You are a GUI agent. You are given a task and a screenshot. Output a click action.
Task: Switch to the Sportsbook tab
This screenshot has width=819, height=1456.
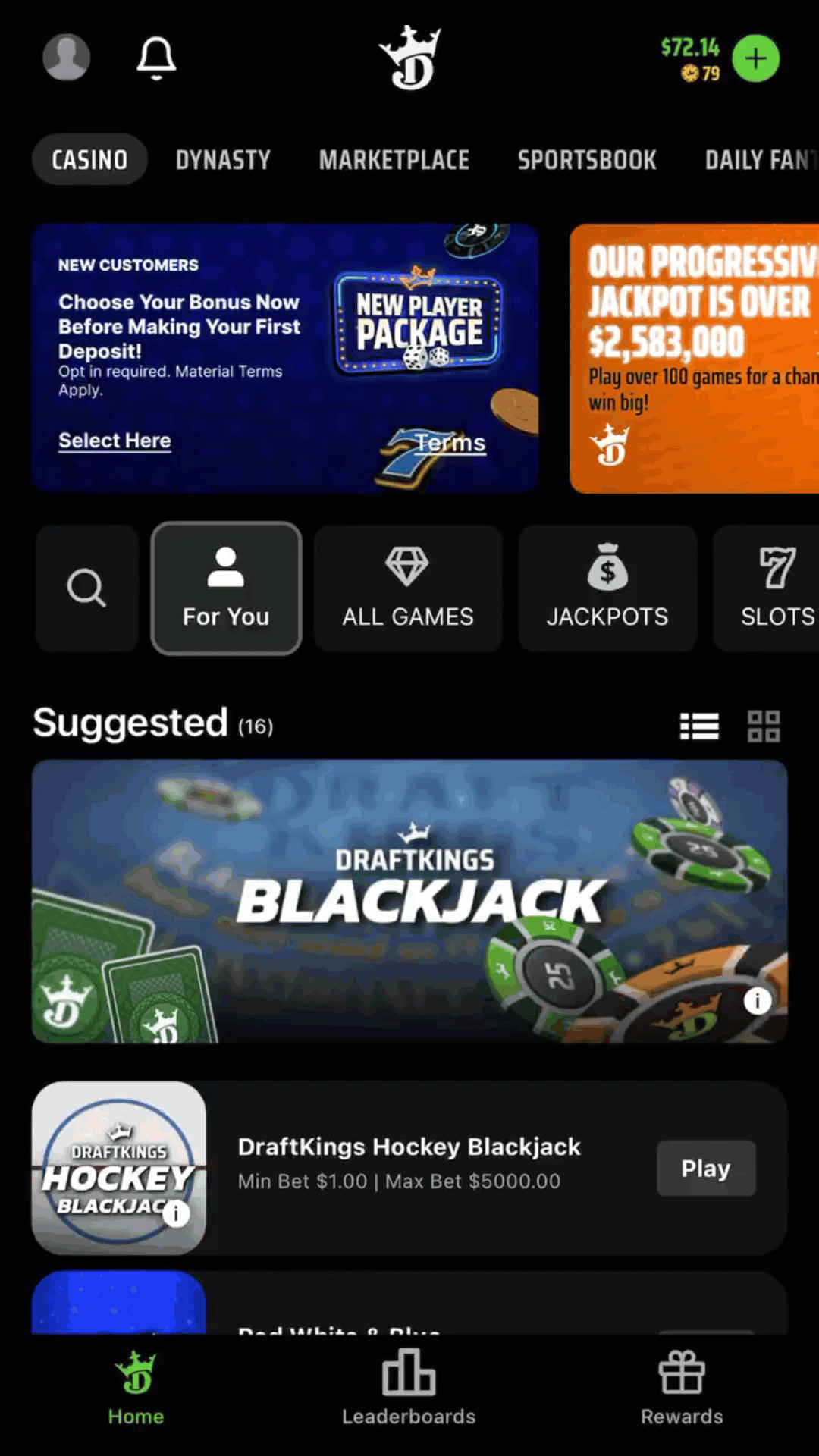pos(587,160)
